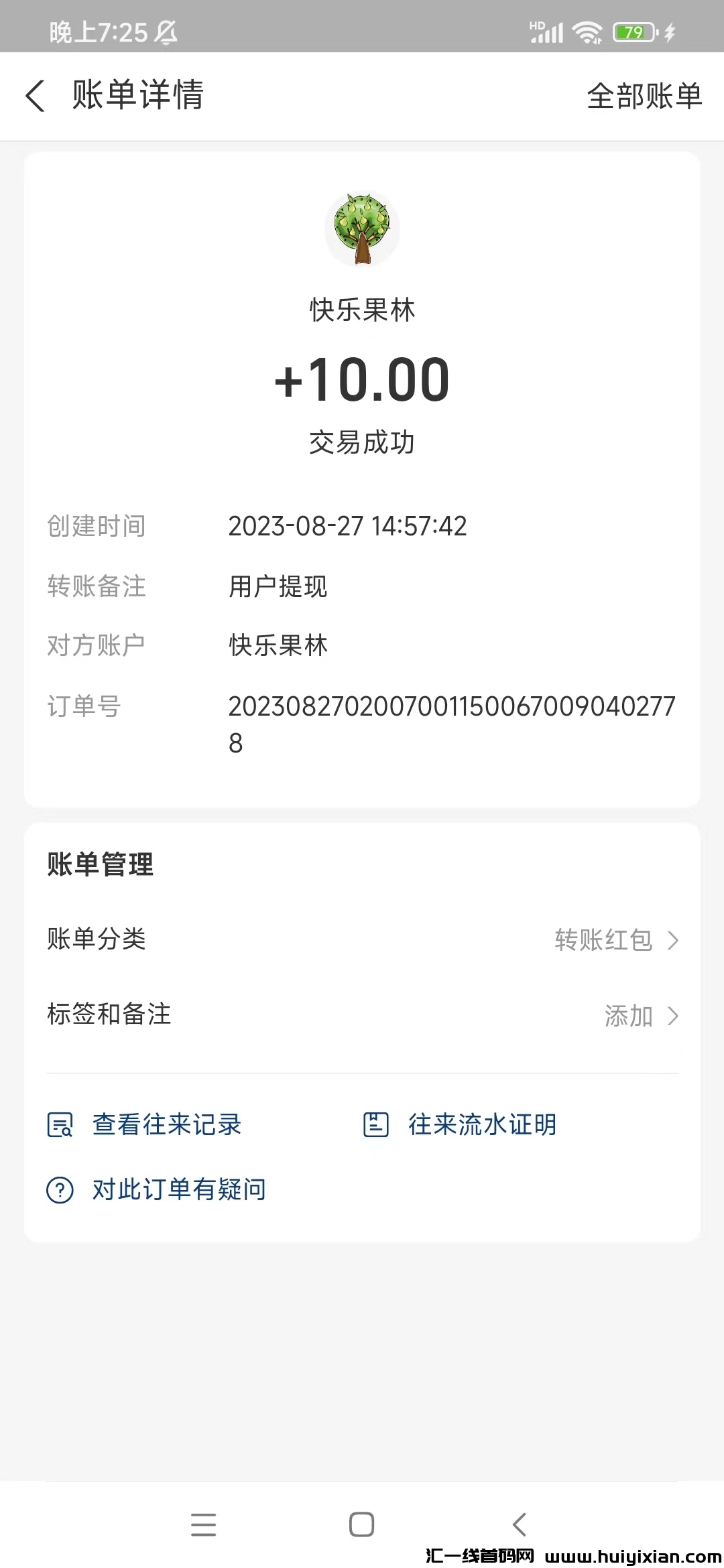
Task: Click the 查看往来记录 link text
Action: pyautogui.click(x=168, y=1125)
